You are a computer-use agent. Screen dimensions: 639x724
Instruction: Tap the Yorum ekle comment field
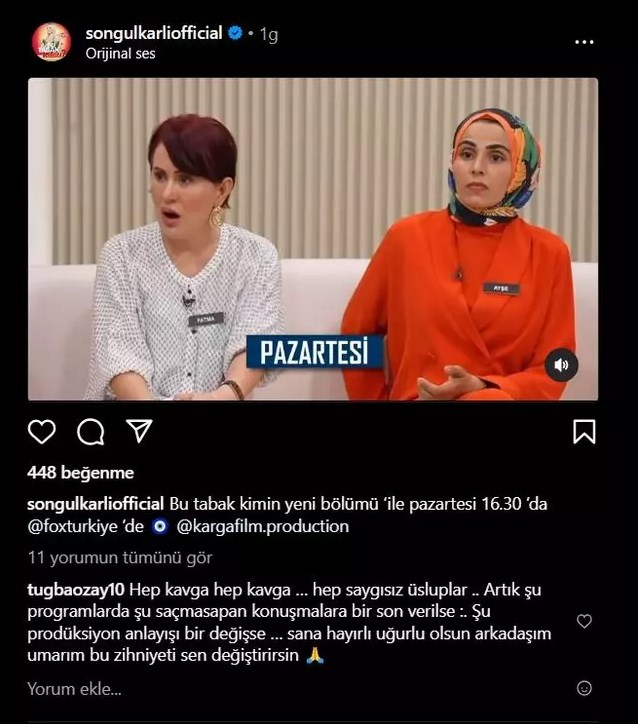(75, 688)
